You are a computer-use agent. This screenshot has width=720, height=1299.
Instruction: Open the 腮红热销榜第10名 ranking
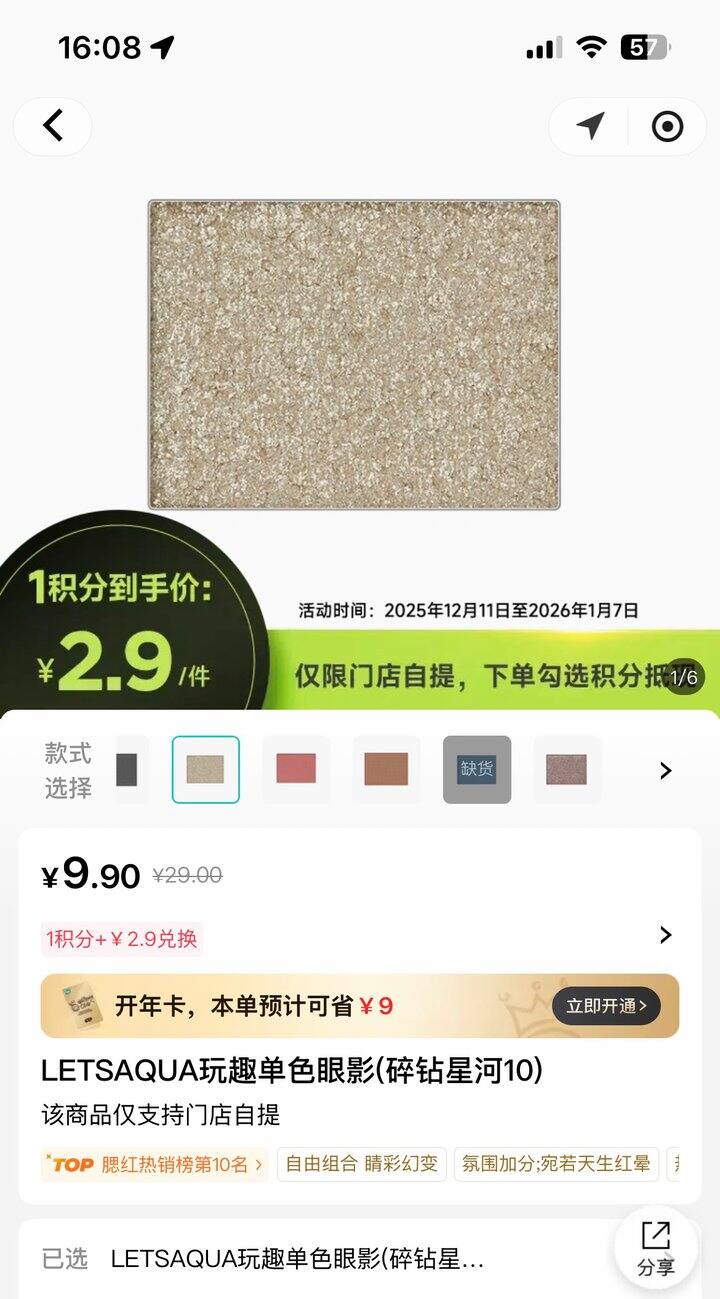(x=155, y=1164)
